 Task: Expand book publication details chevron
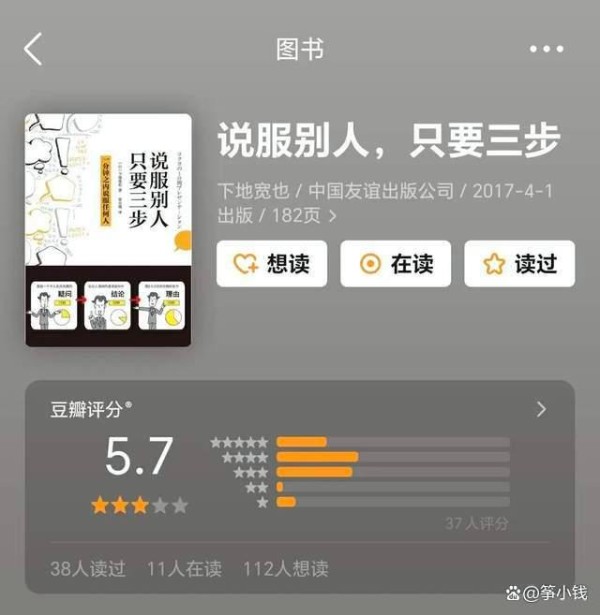click(333, 215)
